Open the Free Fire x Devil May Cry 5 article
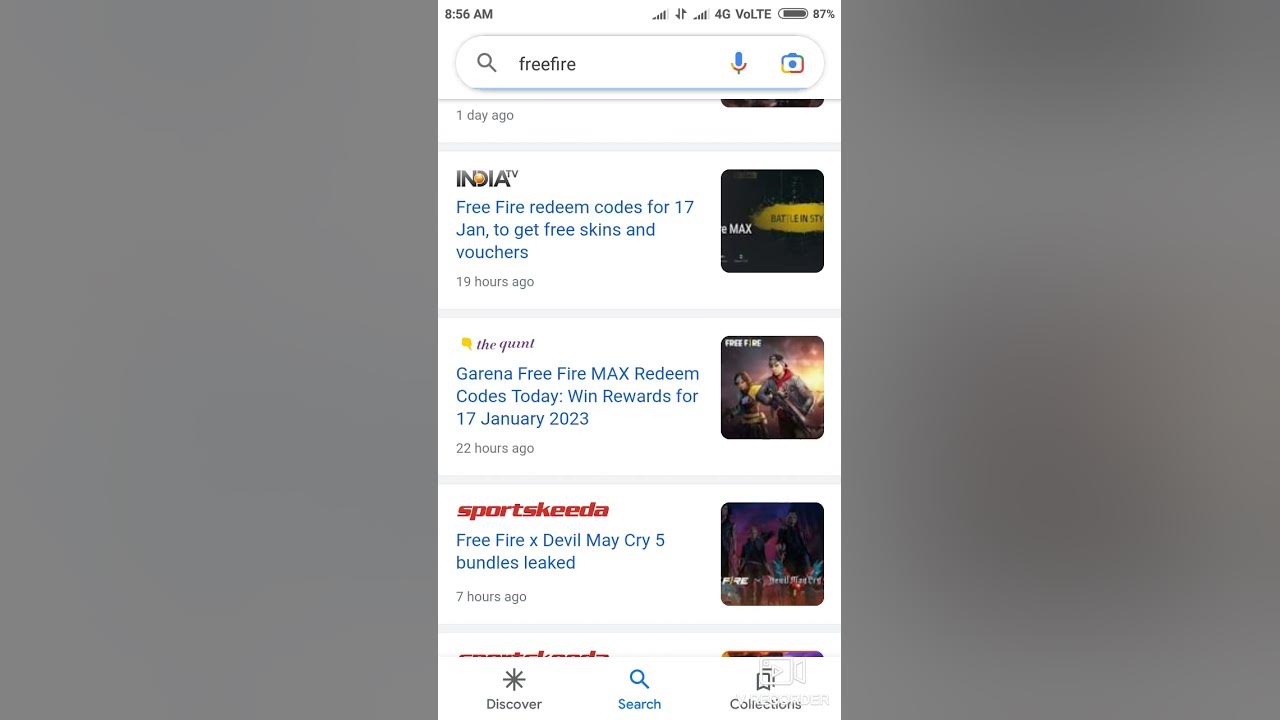The width and height of the screenshot is (1280, 720). click(560, 551)
